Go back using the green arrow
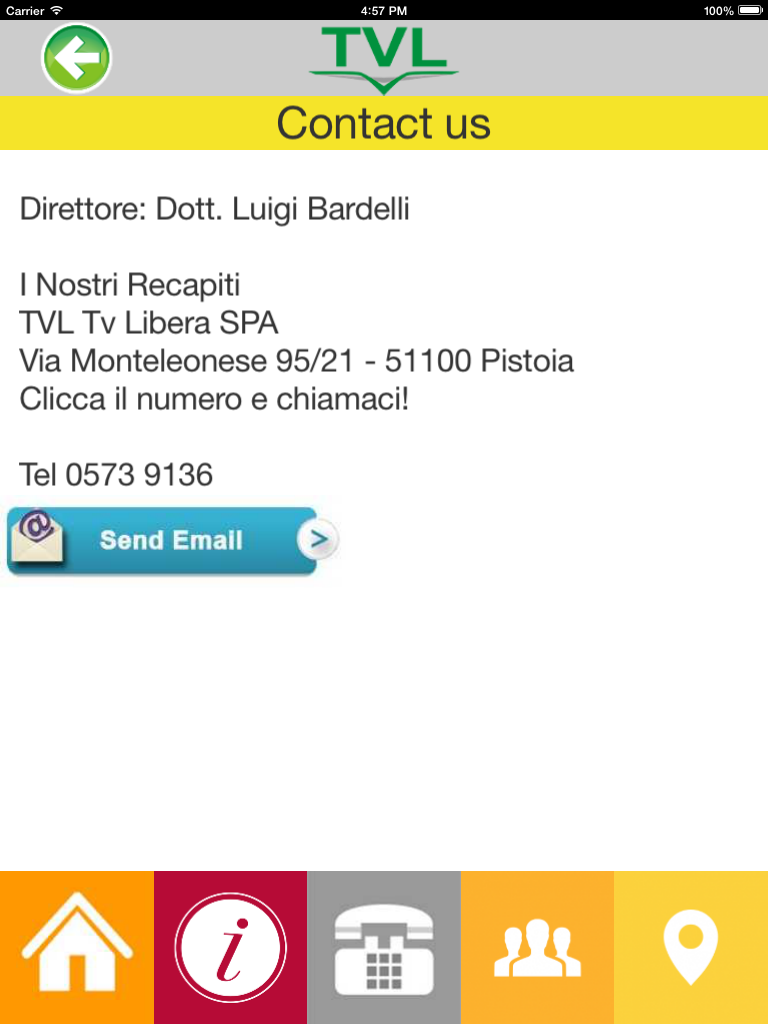Viewport: 768px width, 1024px height. 76,58
